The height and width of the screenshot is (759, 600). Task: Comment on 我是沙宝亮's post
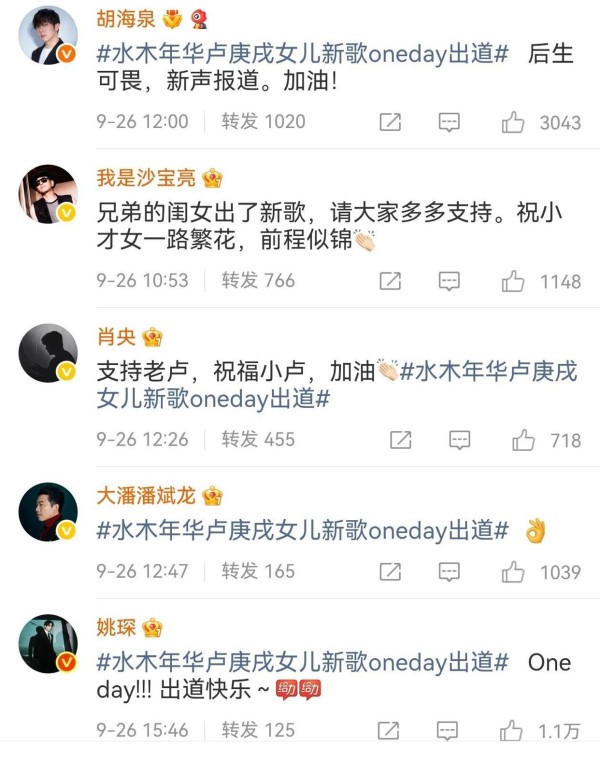click(x=450, y=281)
